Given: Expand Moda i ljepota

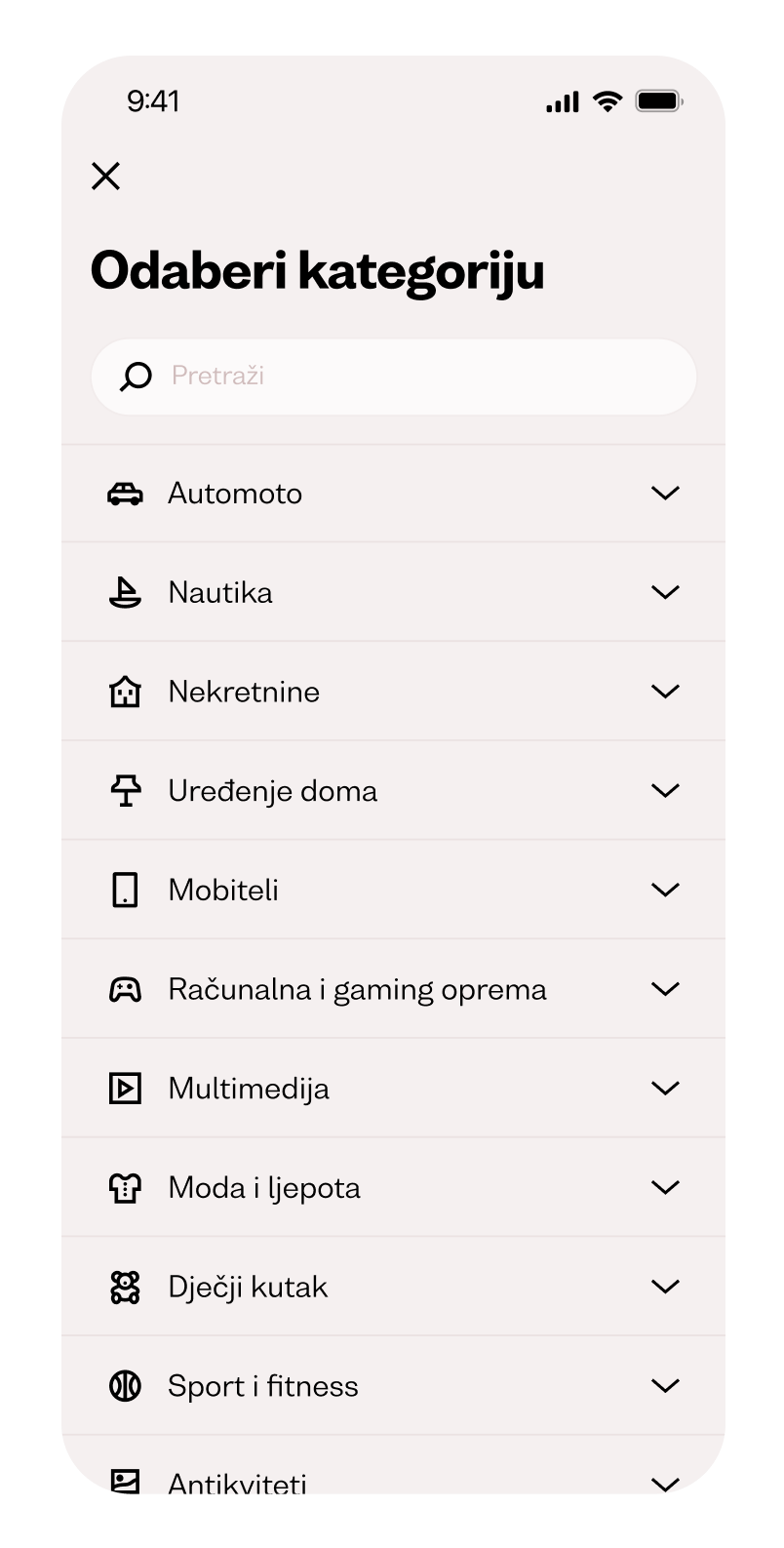Looking at the screenshot, I should pos(393,1187).
